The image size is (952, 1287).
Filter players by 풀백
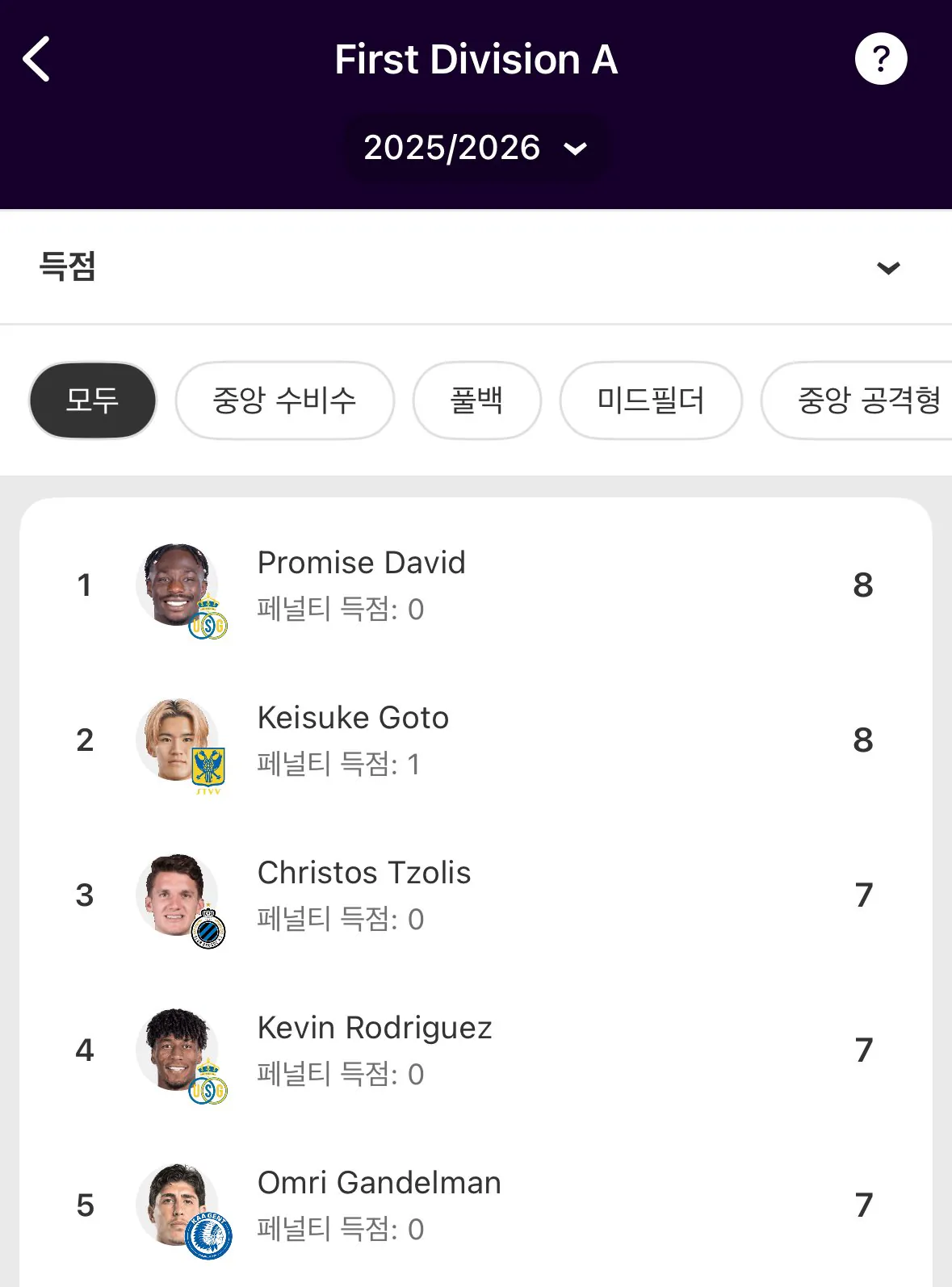[x=476, y=400]
